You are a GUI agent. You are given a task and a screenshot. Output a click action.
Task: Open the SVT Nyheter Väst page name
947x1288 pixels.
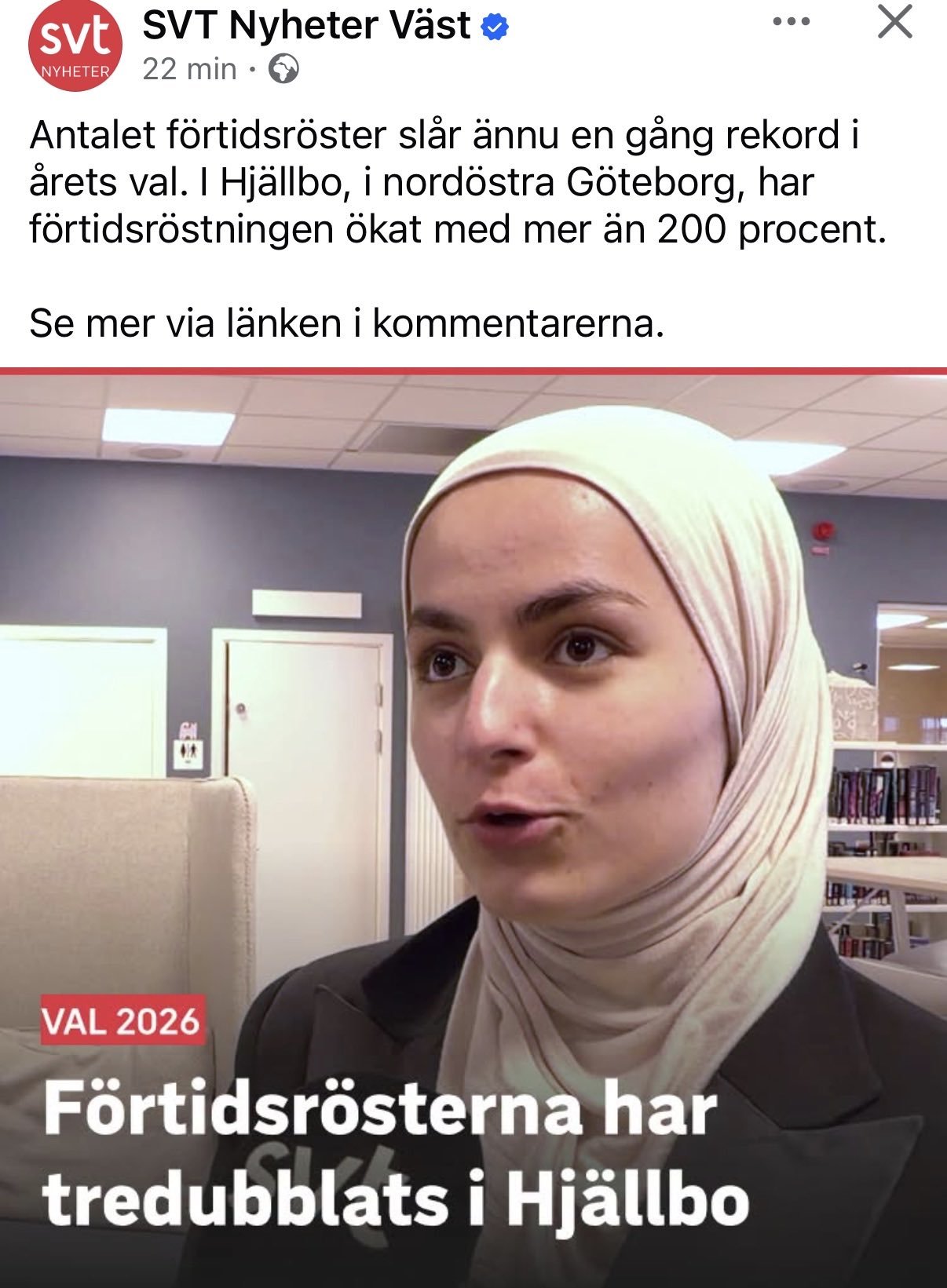(306, 26)
